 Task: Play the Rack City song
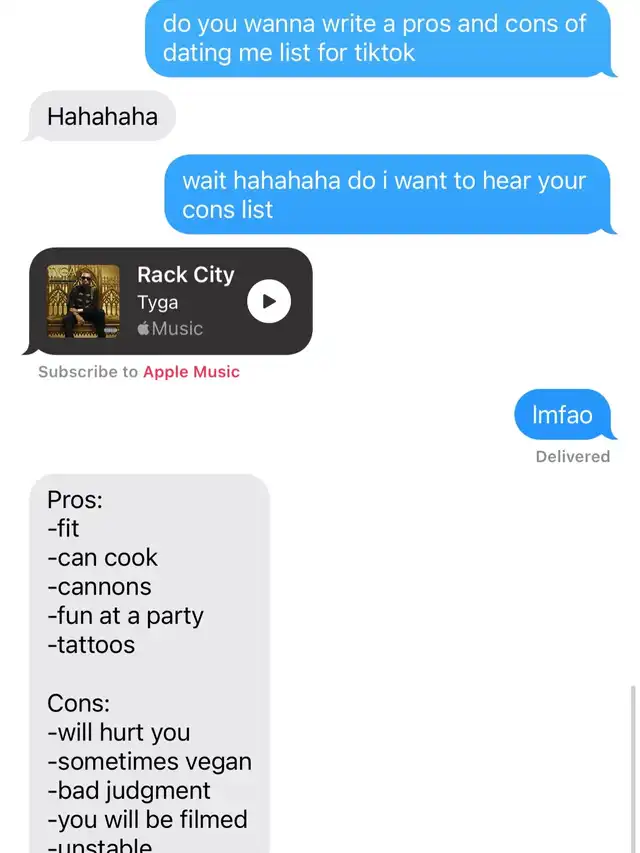(269, 301)
